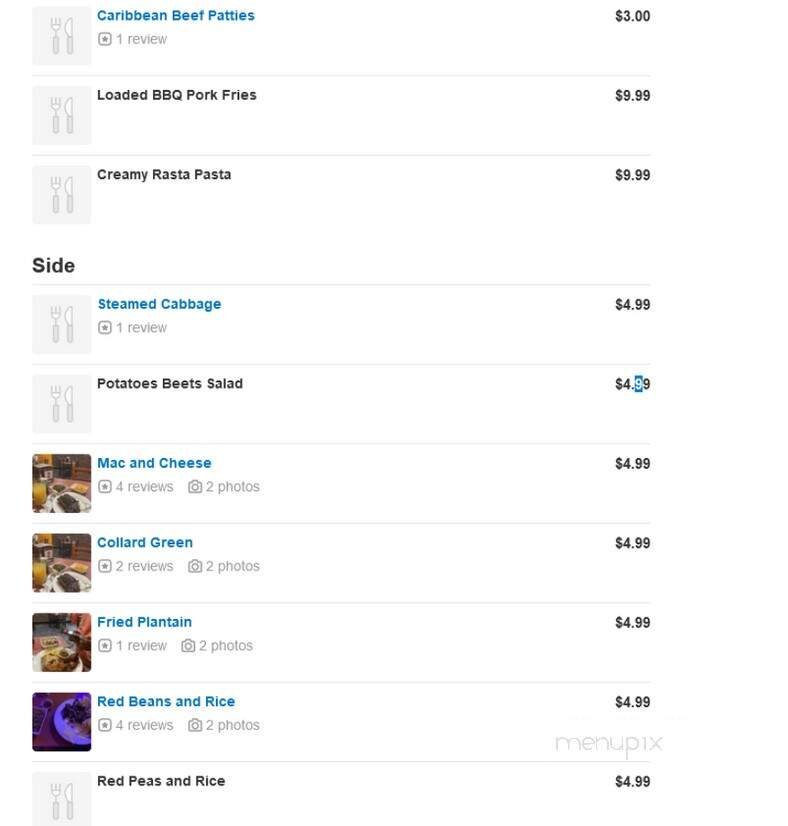This screenshot has height=826, width=788.
Task: Click the fork-and-knife placeholder for Creamy Rasta Pasta
Action: [61, 194]
